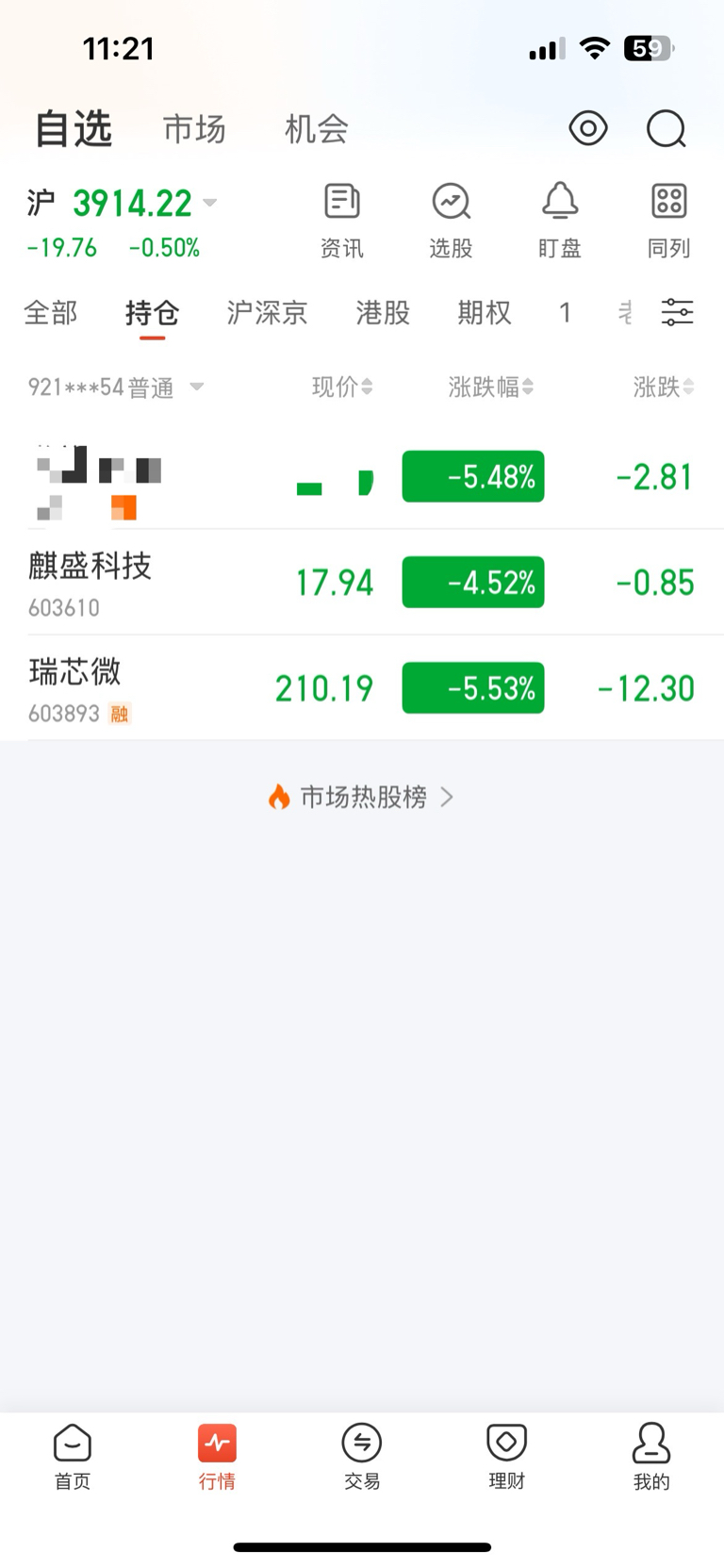Open 盯盘 alert bell
The image size is (724, 1568).
point(559,221)
